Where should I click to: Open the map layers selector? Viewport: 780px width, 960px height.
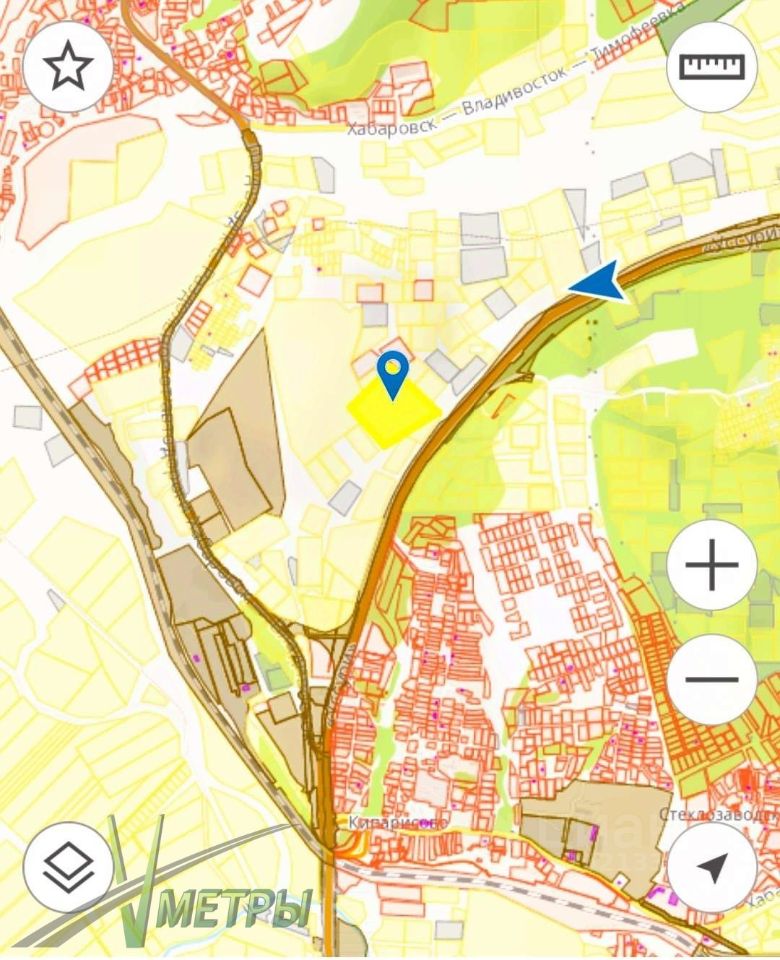click(x=68, y=866)
